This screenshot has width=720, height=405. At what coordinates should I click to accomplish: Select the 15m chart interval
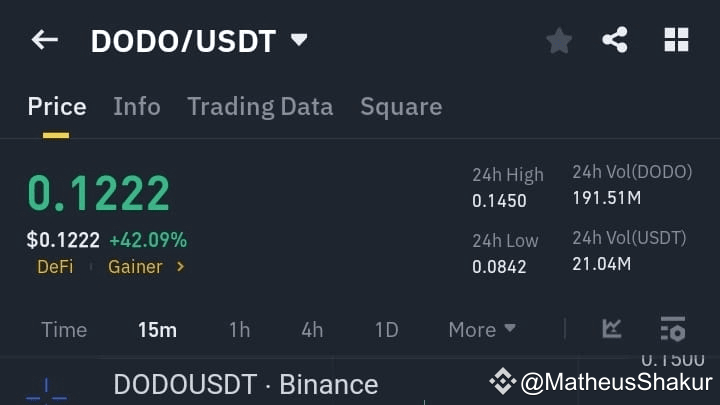coord(157,330)
